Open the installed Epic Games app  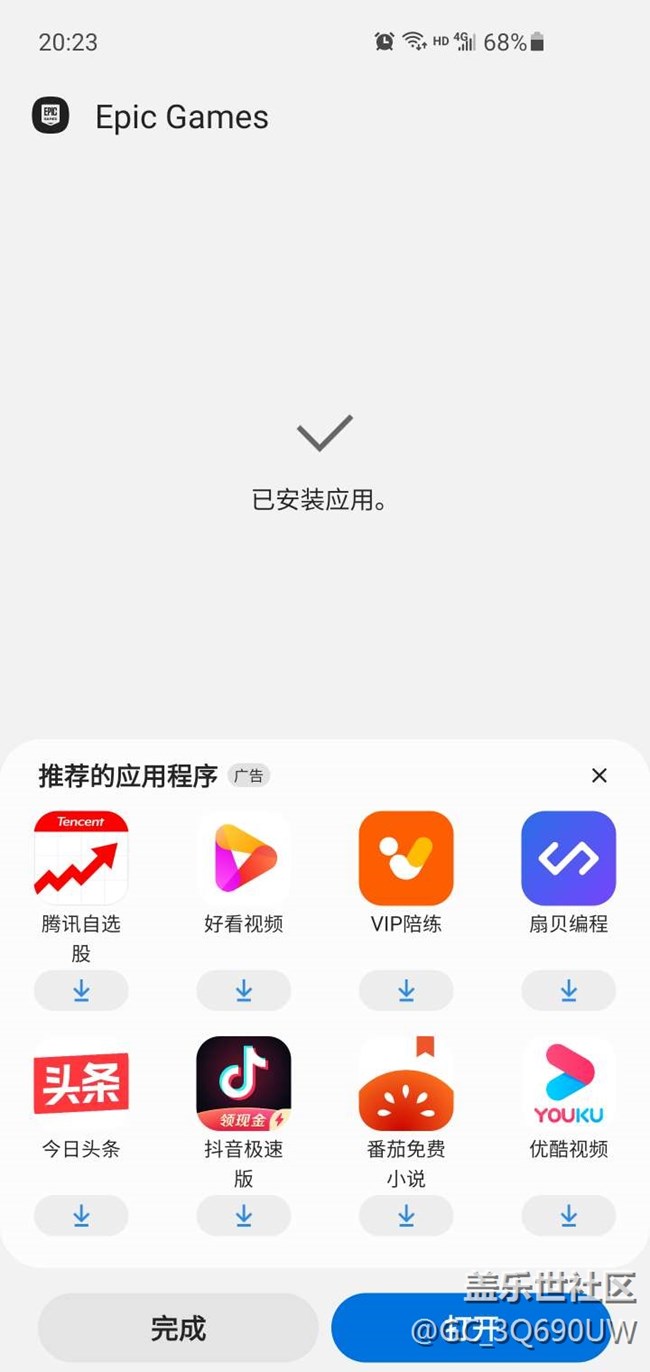pyautogui.click(x=472, y=1328)
